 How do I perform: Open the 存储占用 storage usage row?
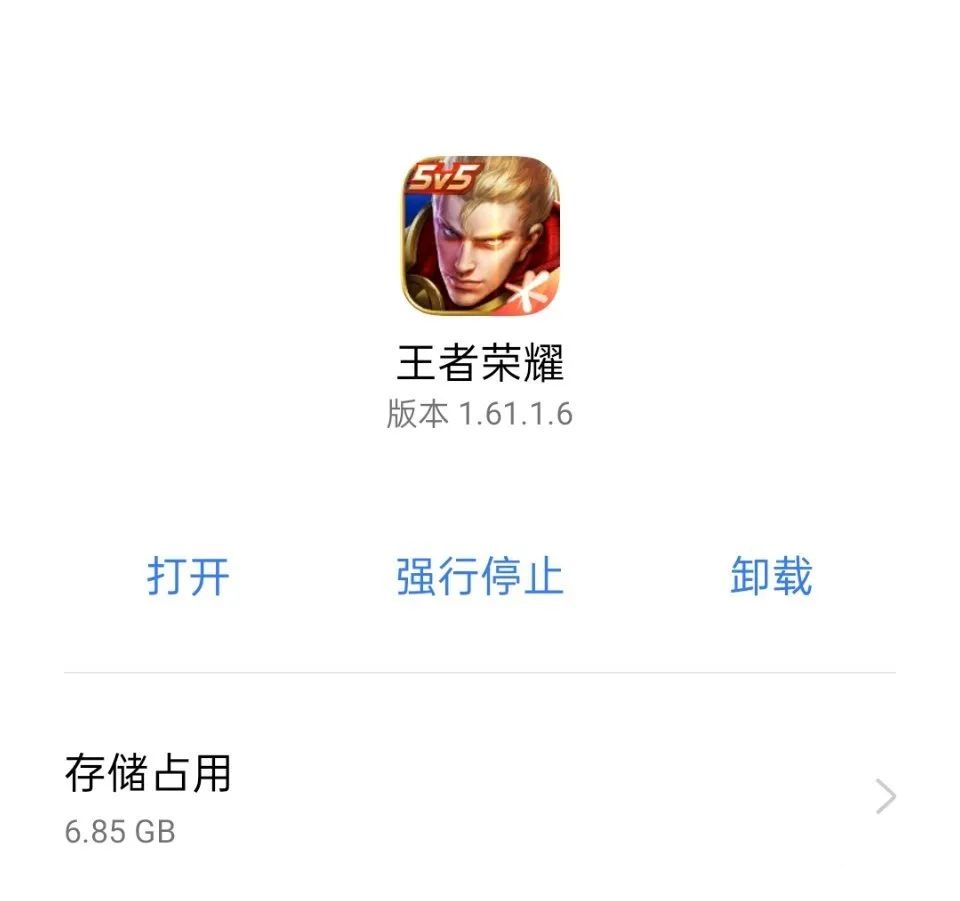(479, 797)
